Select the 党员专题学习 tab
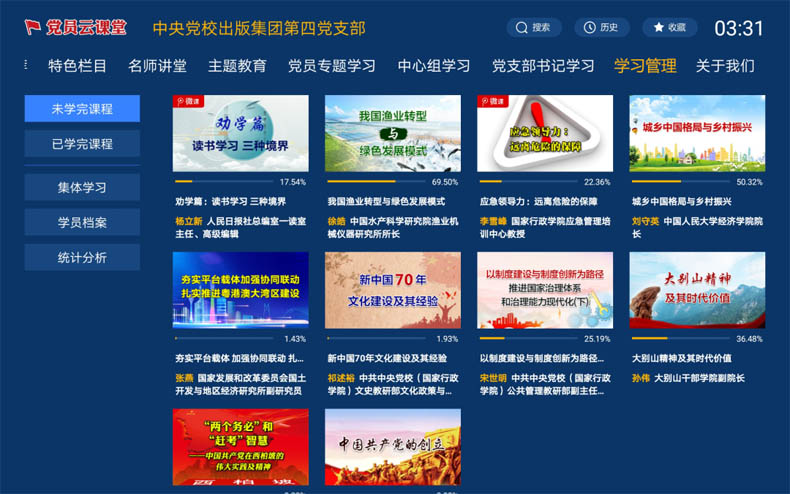 [332, 66]
